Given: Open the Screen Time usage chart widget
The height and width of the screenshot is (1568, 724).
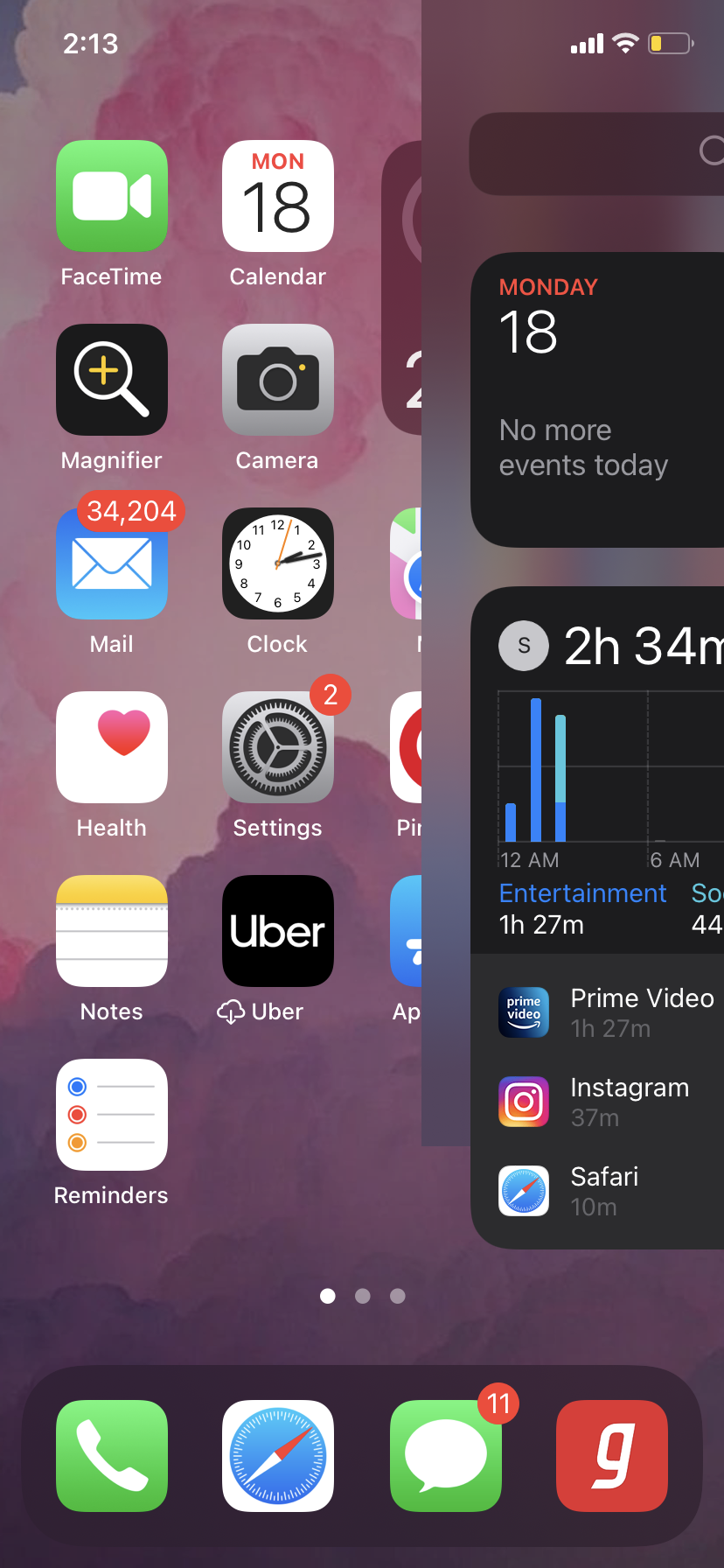Looking at the screenshot, I should click(x=603, y=770).
